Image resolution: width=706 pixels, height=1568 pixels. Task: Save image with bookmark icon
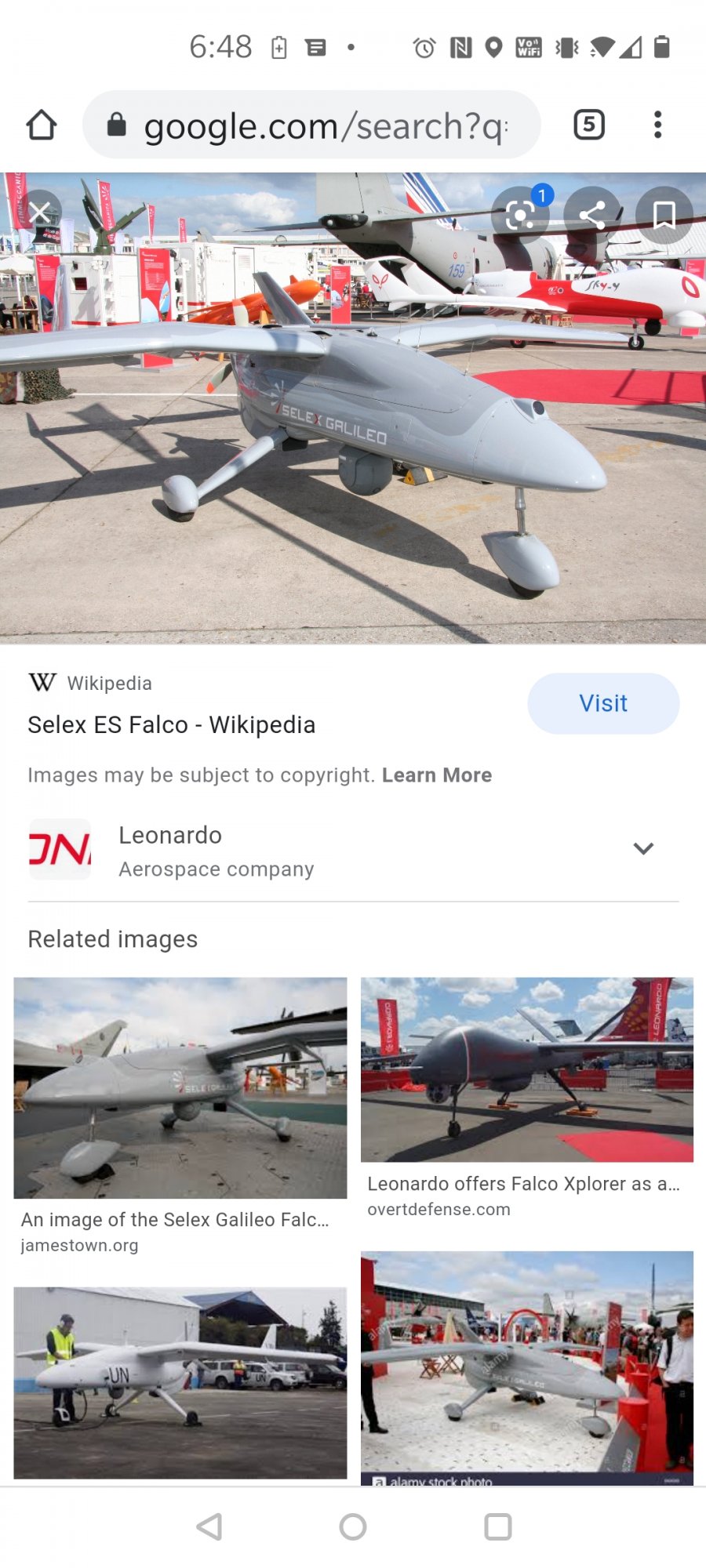click(x=664, y=214)
